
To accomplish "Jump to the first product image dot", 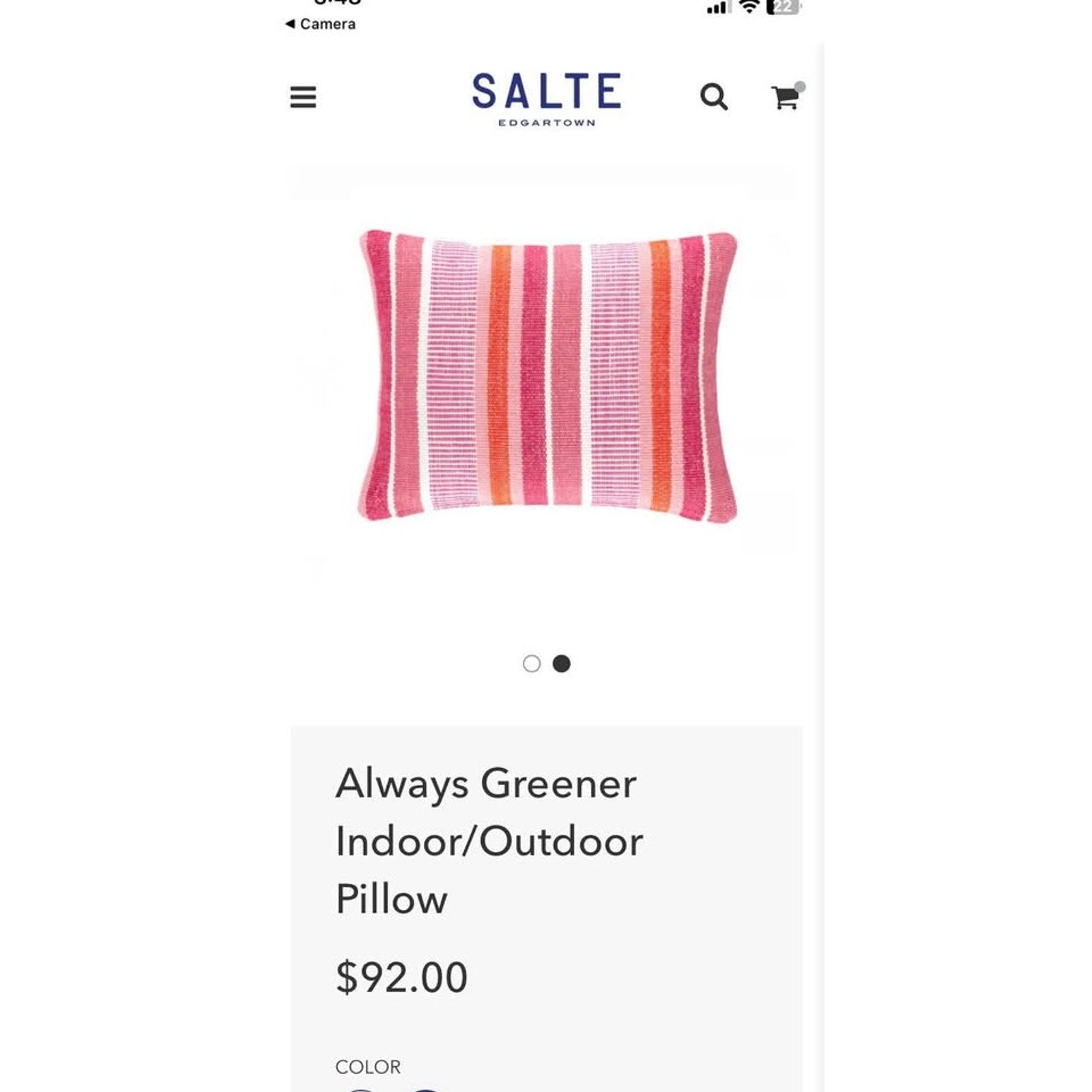I will (x=532, y=663).
